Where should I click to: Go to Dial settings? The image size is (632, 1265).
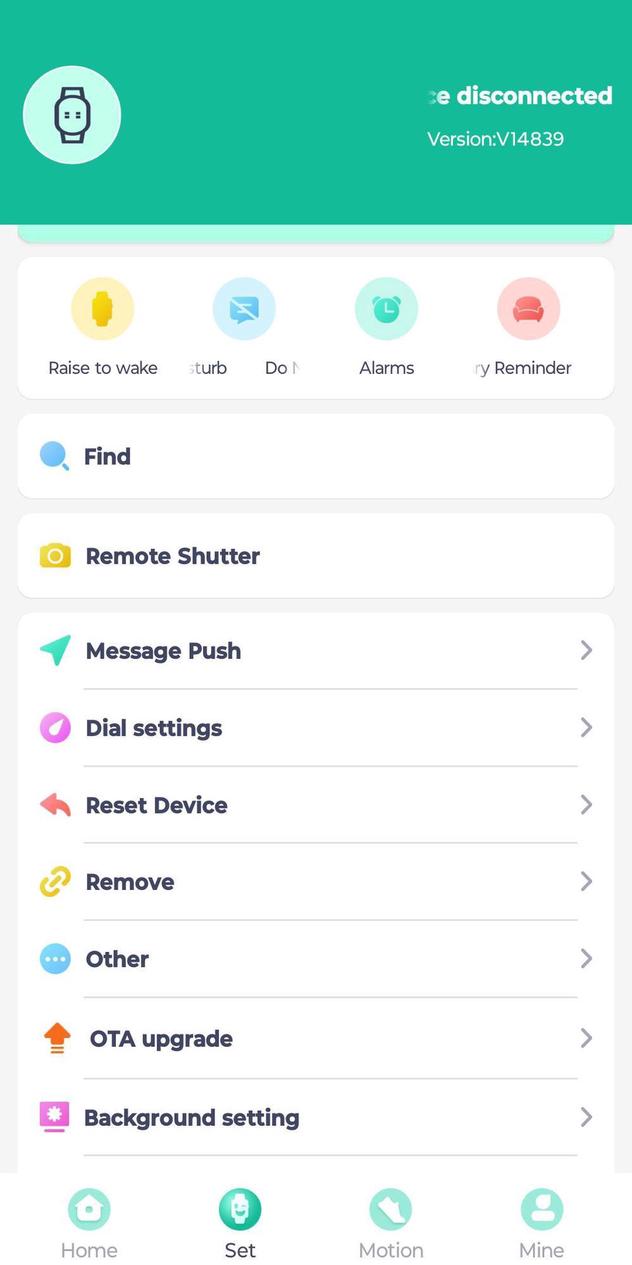click(315, 728)
